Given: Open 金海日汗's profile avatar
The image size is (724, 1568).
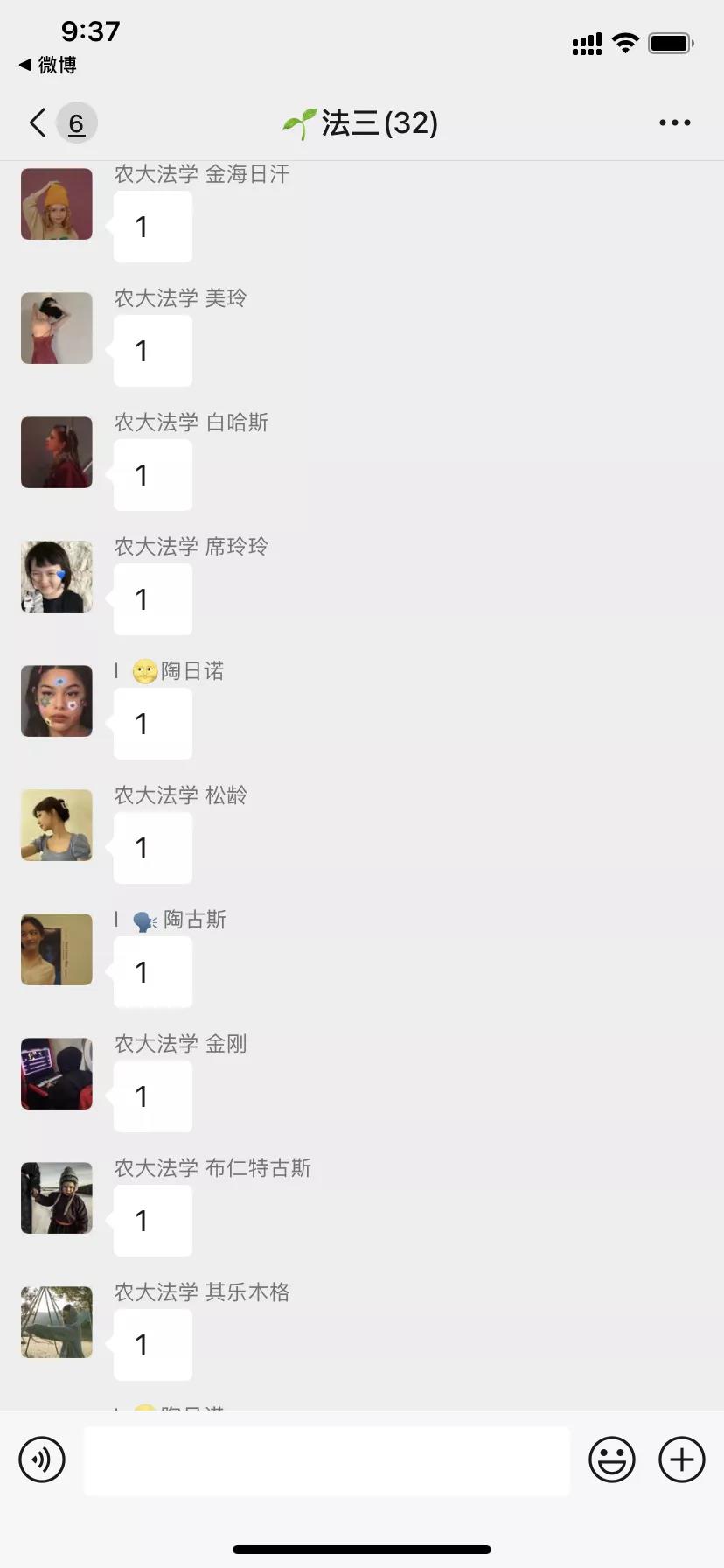Looking at the screenshot, I should coord(57,204).
